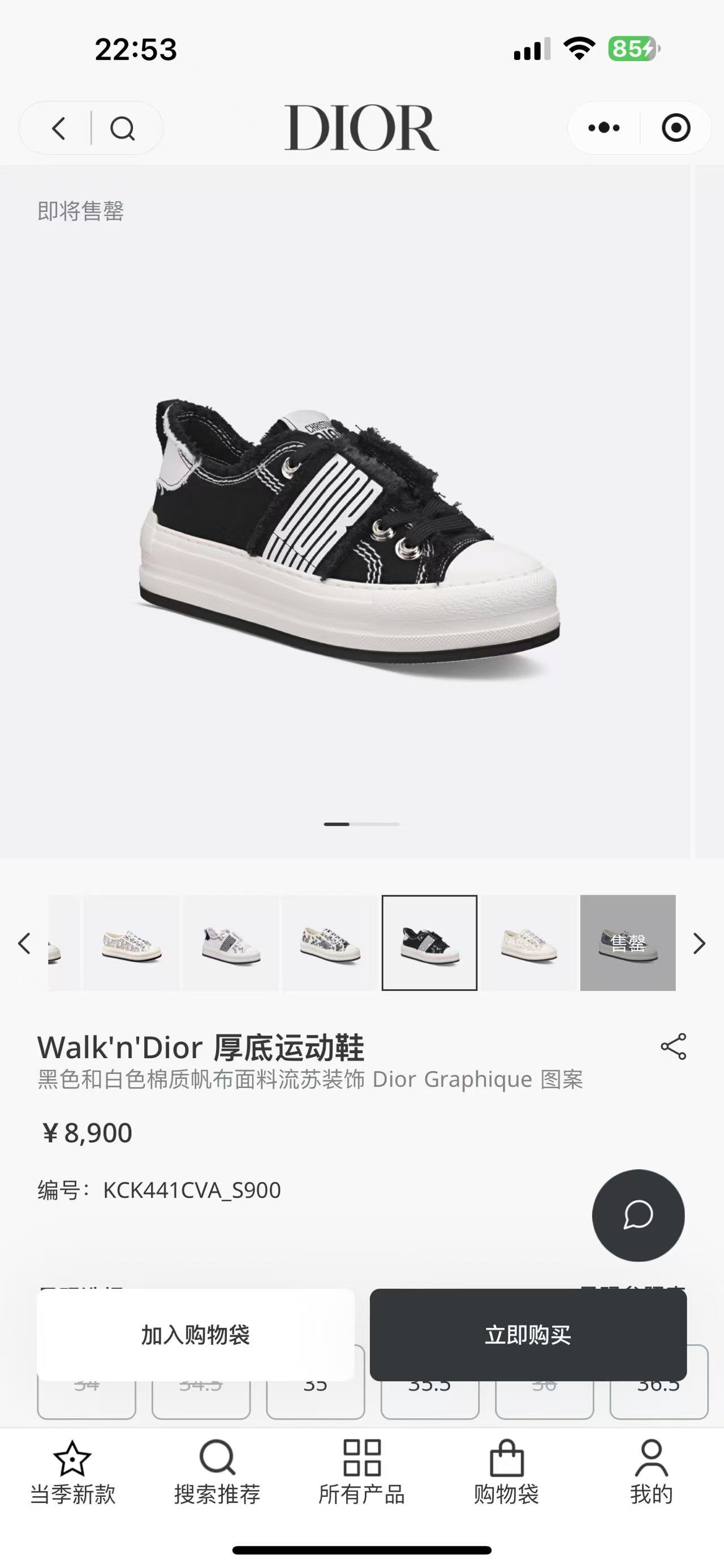Tap the DIOR logo header
The height and width of the screenshot is (1568, 724).
[x=361, y=127]
